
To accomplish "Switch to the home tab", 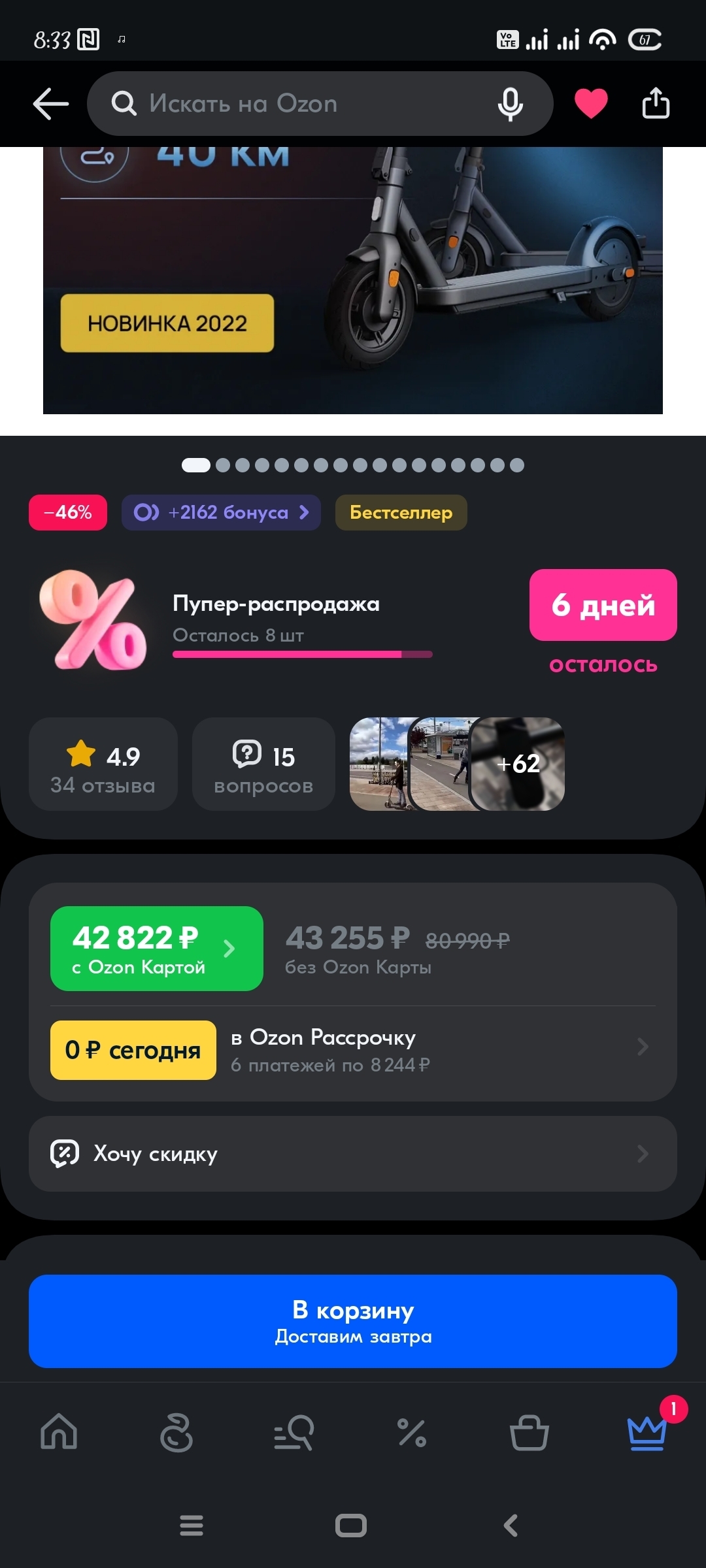I will coord(59,1432).
